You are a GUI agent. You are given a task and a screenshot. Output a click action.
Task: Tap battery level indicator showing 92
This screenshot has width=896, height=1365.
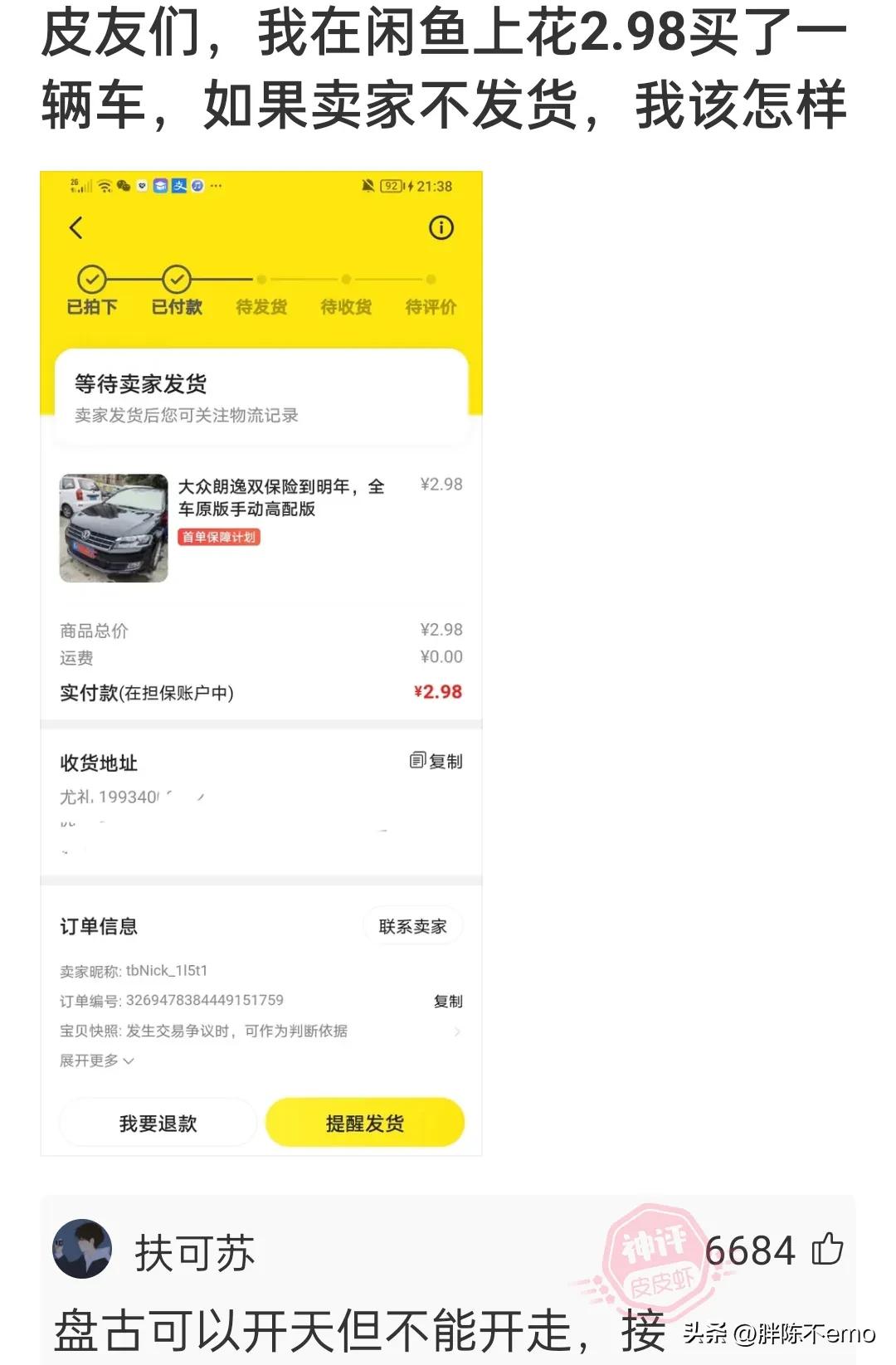point(390,187)
